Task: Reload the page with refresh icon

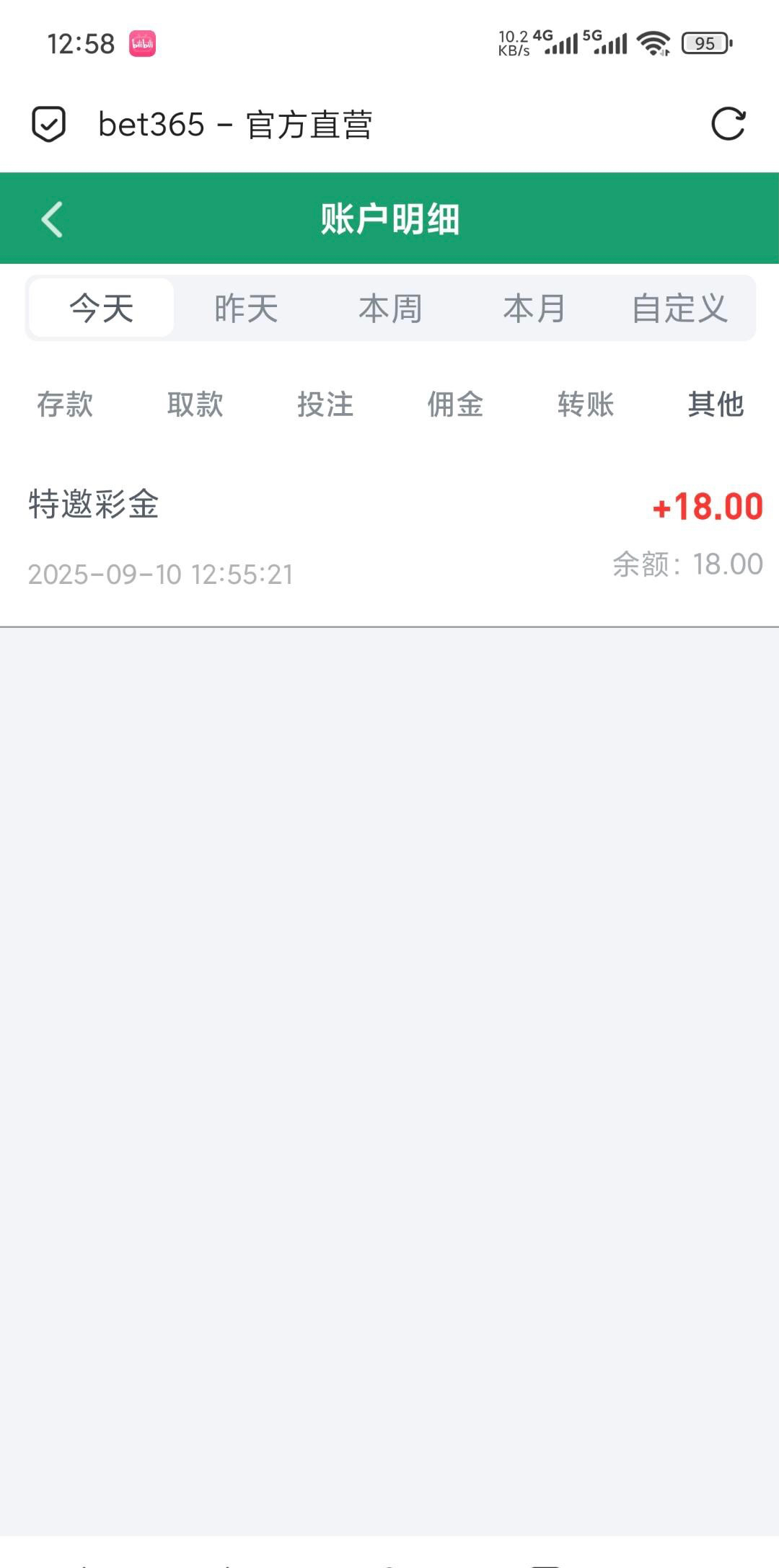Action: [x=728, y=124]
